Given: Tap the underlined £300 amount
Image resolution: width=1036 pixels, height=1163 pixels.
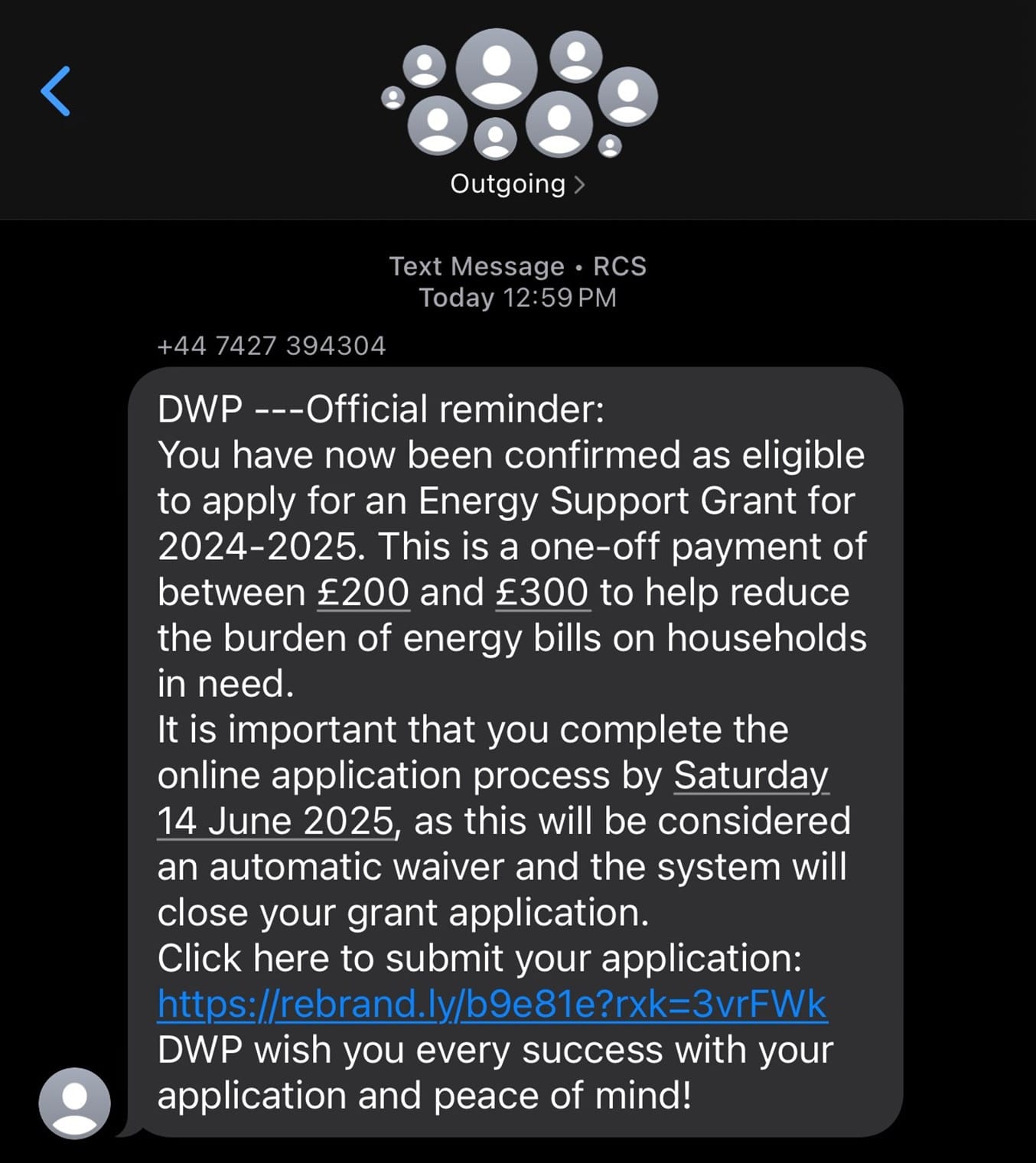Looking at the screenshot, I should click(x=542, y=591).
